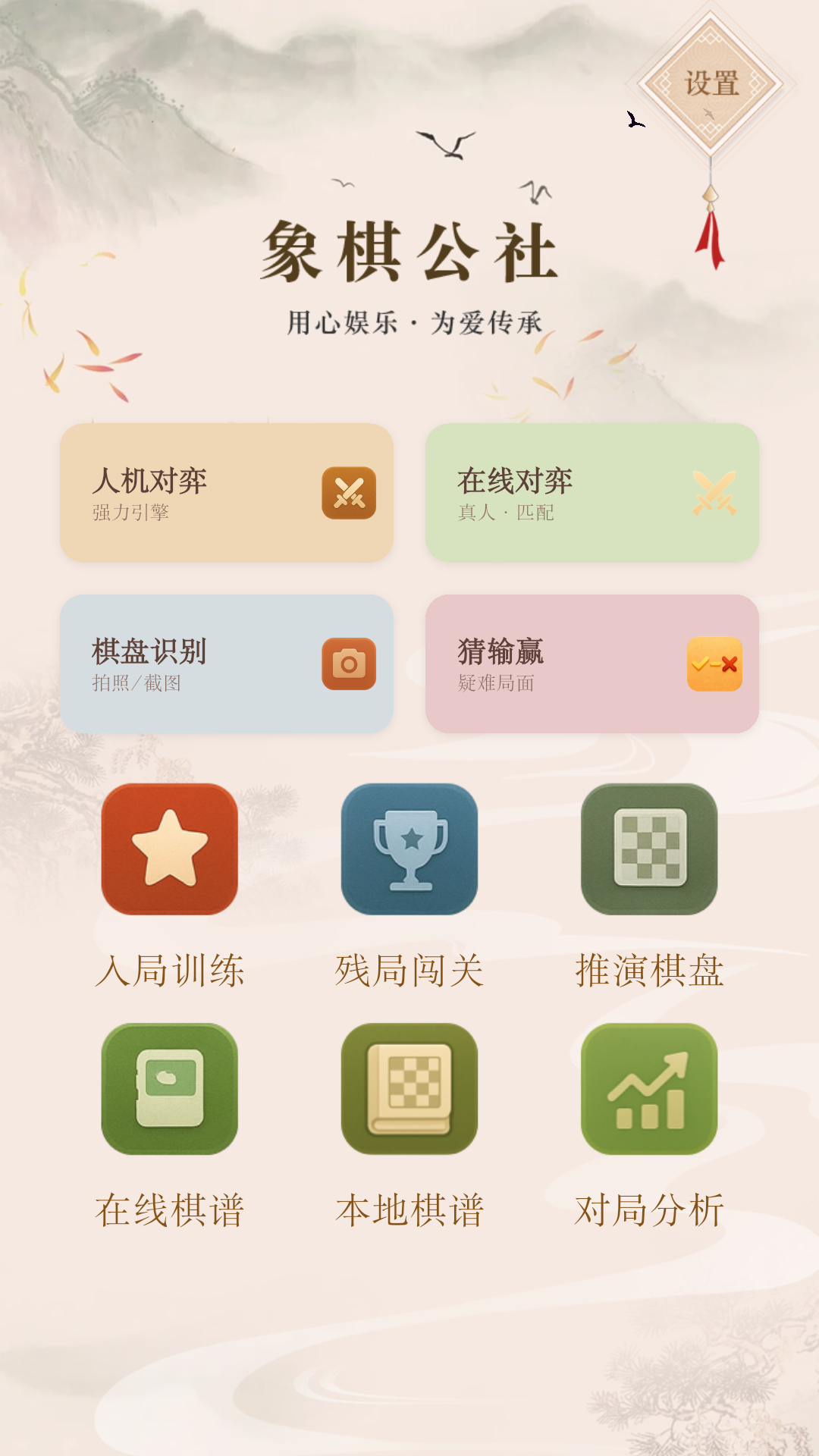Open 本地棋谱 local records

[x=409, y=1089]
